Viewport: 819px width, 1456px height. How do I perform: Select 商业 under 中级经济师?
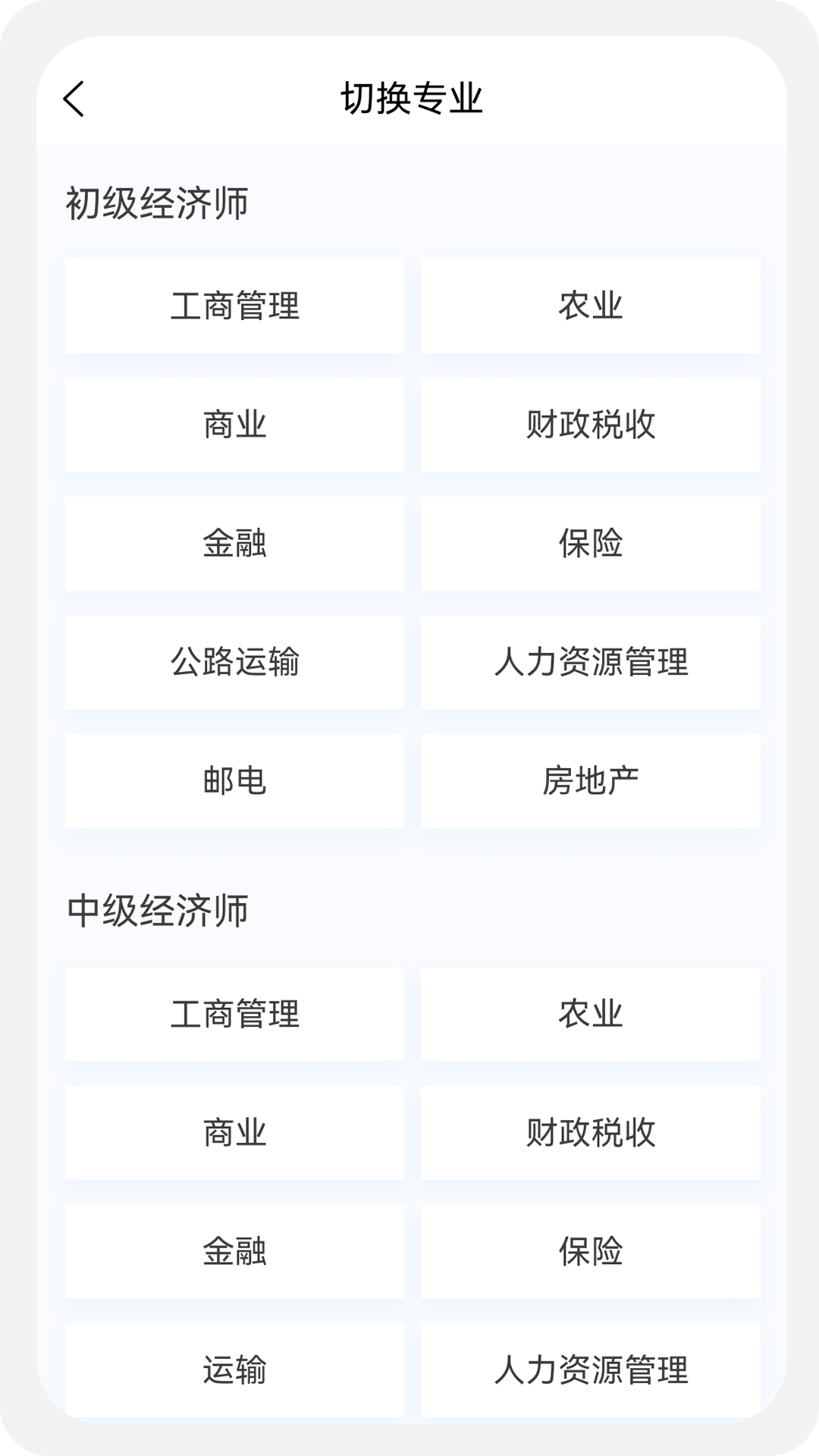tap(234, 1133)
